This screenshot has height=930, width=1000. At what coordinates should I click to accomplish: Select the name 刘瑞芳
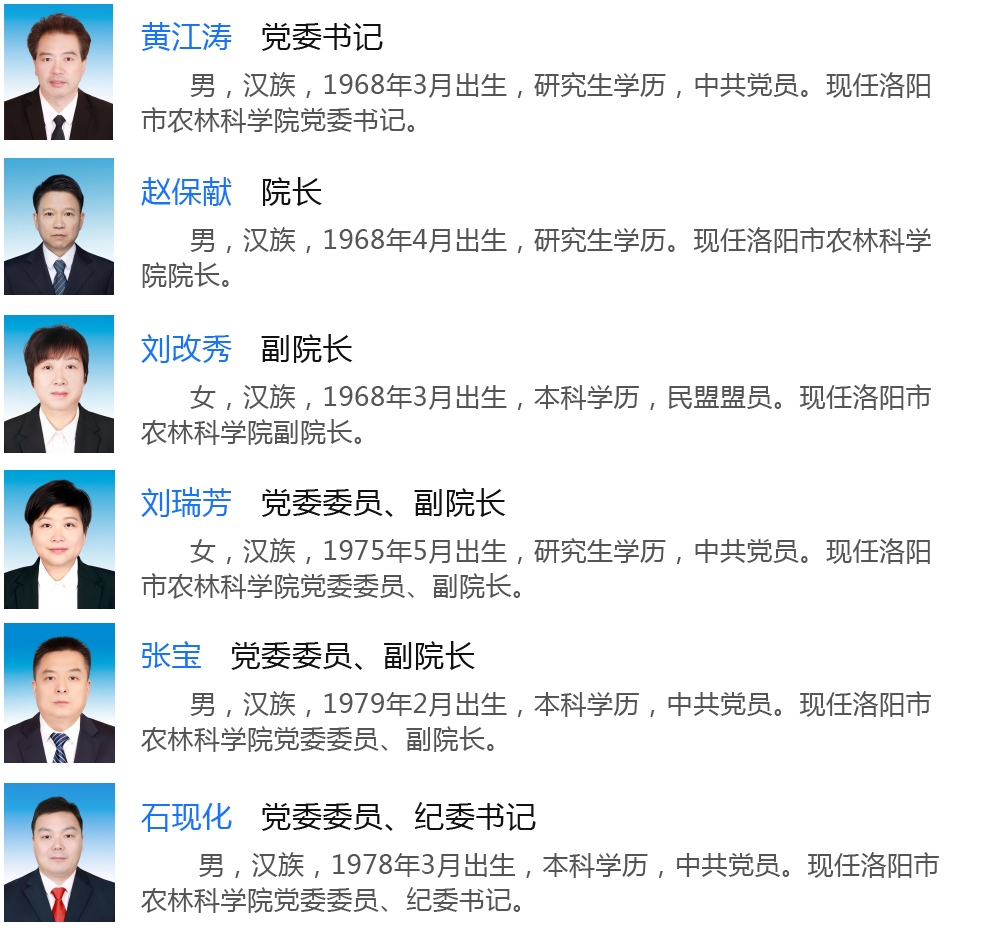tap(186, 503)
